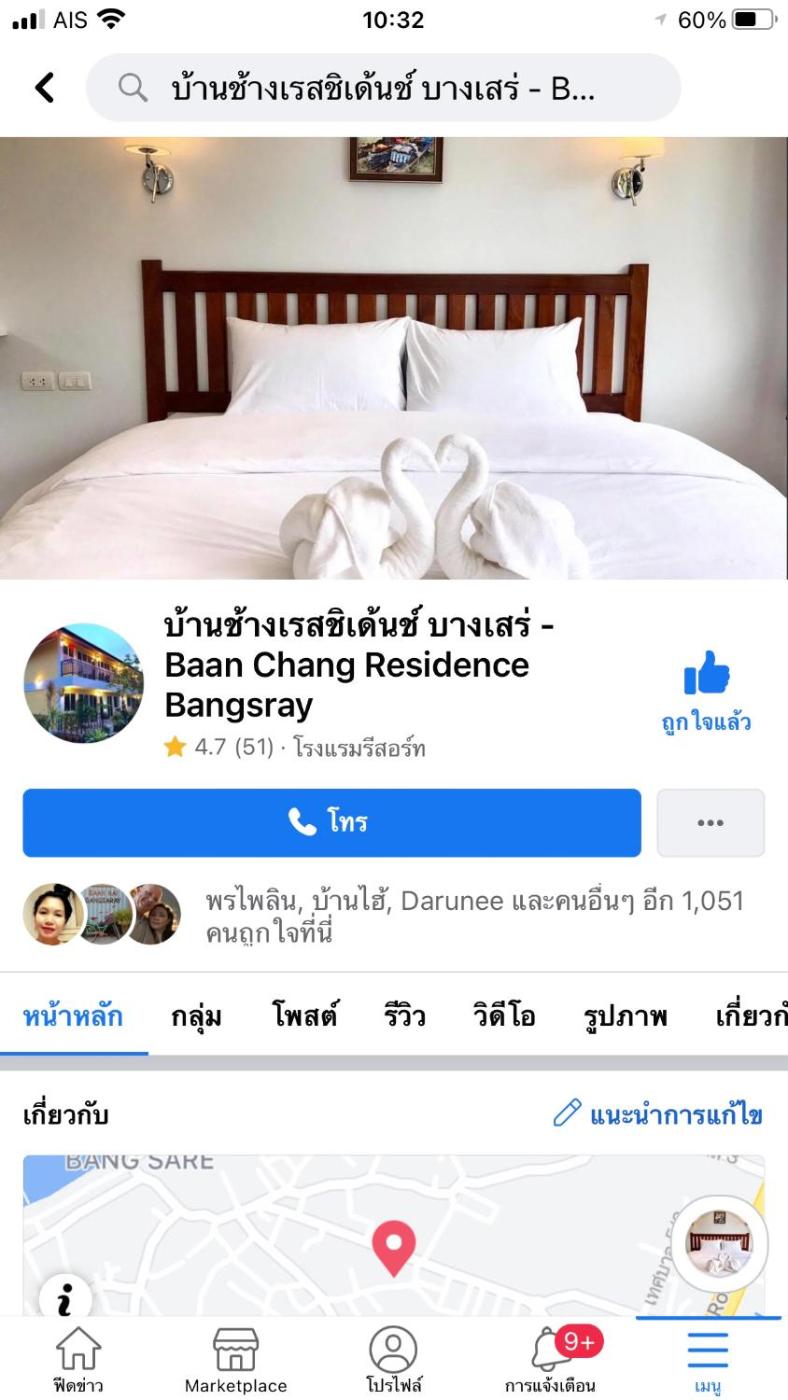Tap แนะนำการแก้ไข to suggest edits
The width and height of the screenshot is (788, 1400).
(x=658, y=1114)
